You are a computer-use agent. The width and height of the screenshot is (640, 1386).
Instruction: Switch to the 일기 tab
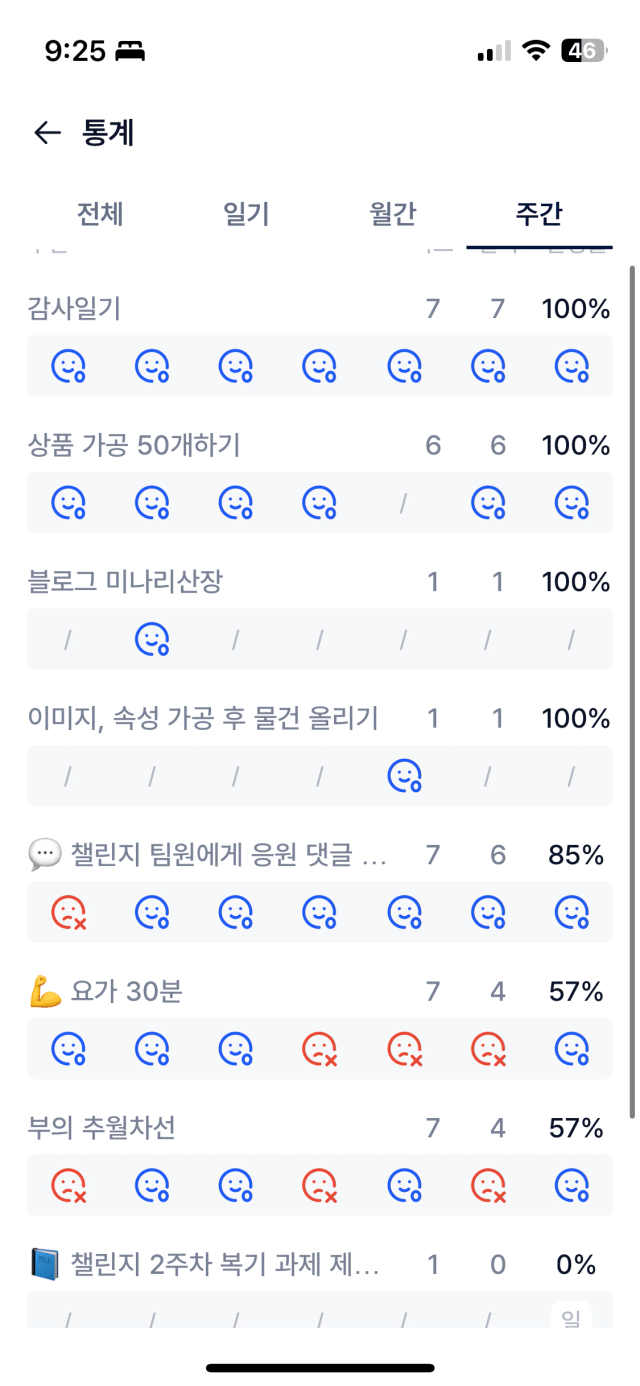pyautogui.click(x=246, y=213)
